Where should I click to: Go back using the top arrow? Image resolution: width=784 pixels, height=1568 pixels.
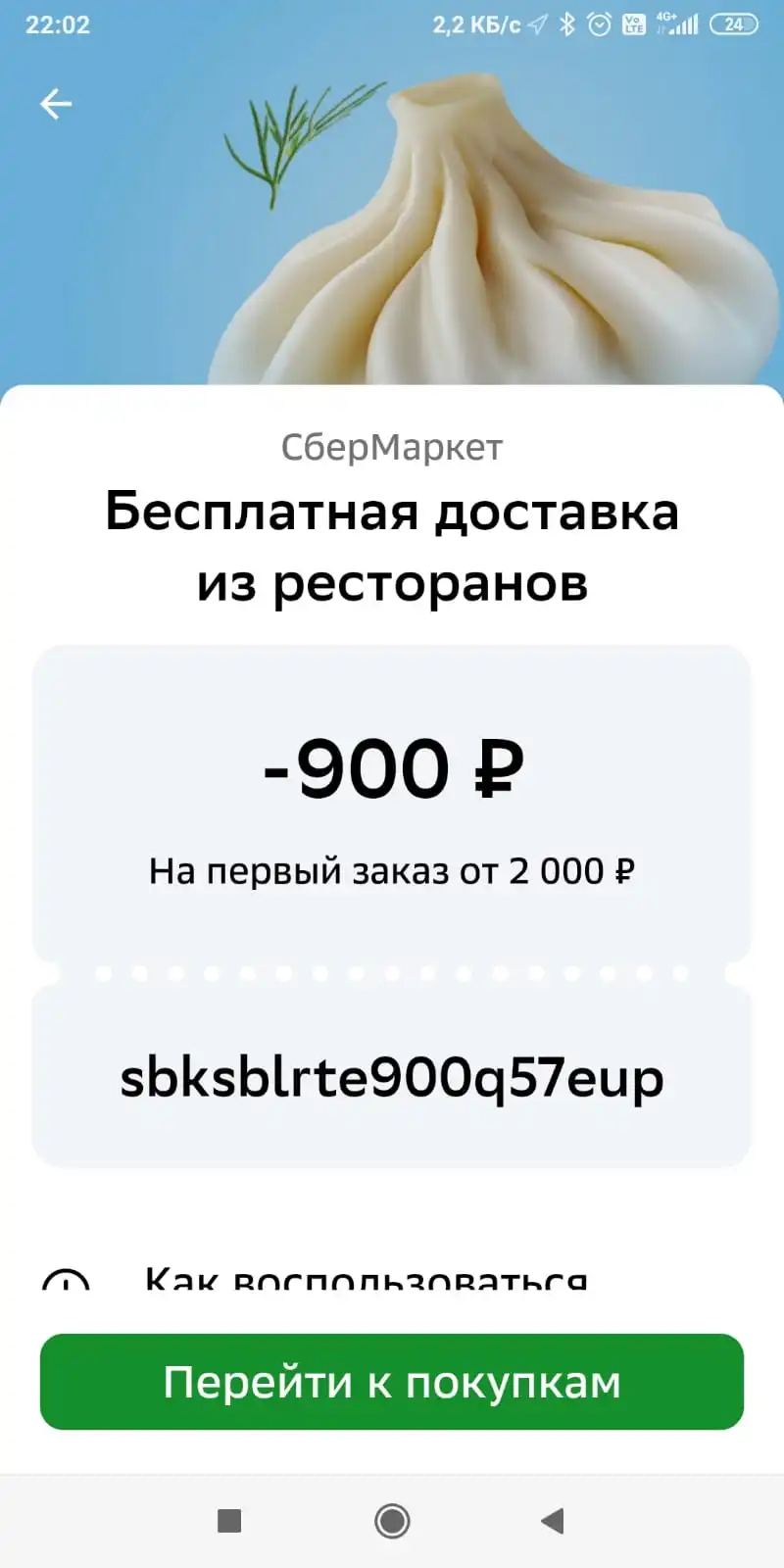[56, 103]
